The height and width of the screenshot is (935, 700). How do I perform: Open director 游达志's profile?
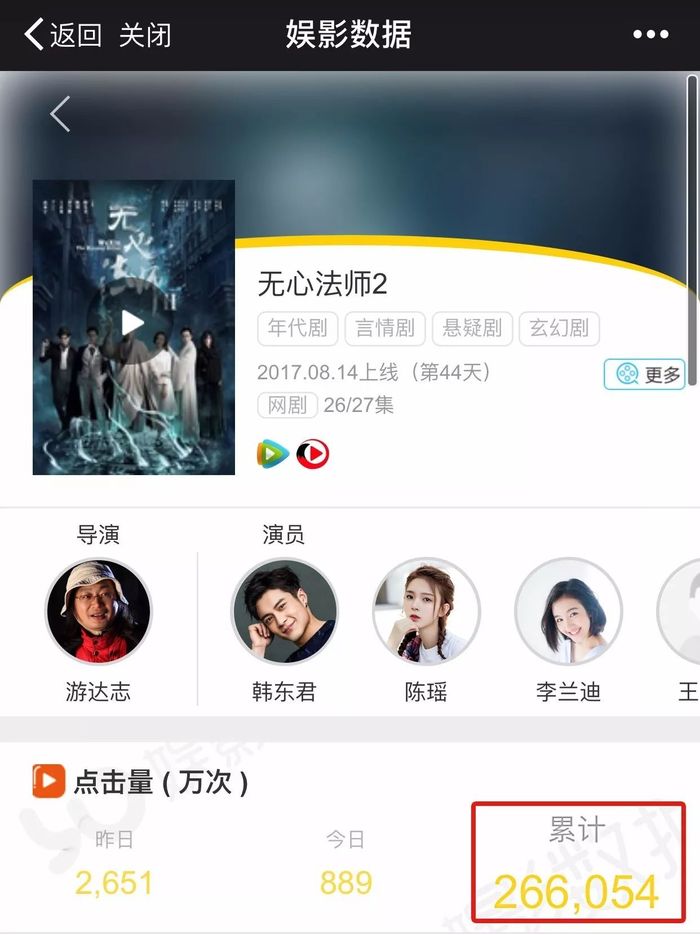point(98,612)
